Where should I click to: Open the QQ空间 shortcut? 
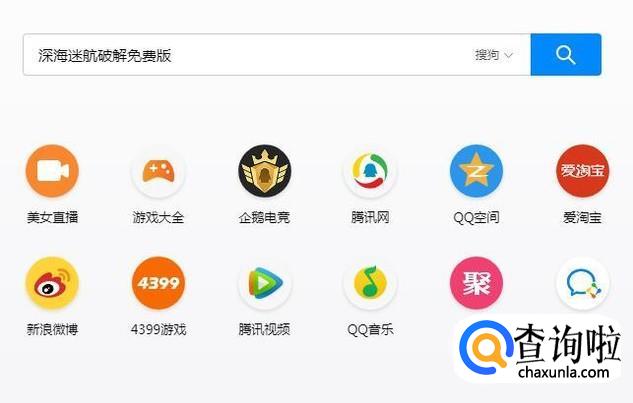click(x=476, y=171)
